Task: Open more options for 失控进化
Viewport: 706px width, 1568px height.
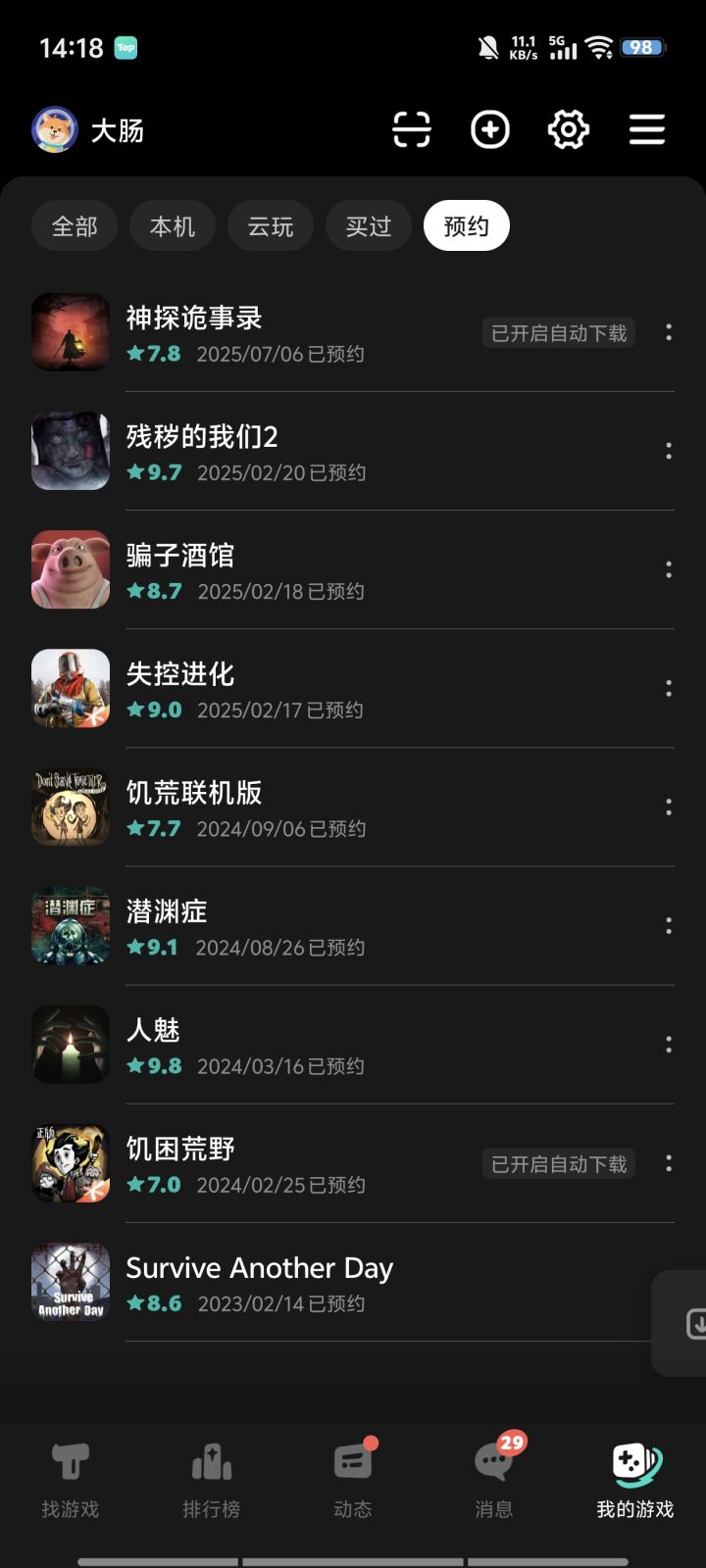Action: [669, 688]
